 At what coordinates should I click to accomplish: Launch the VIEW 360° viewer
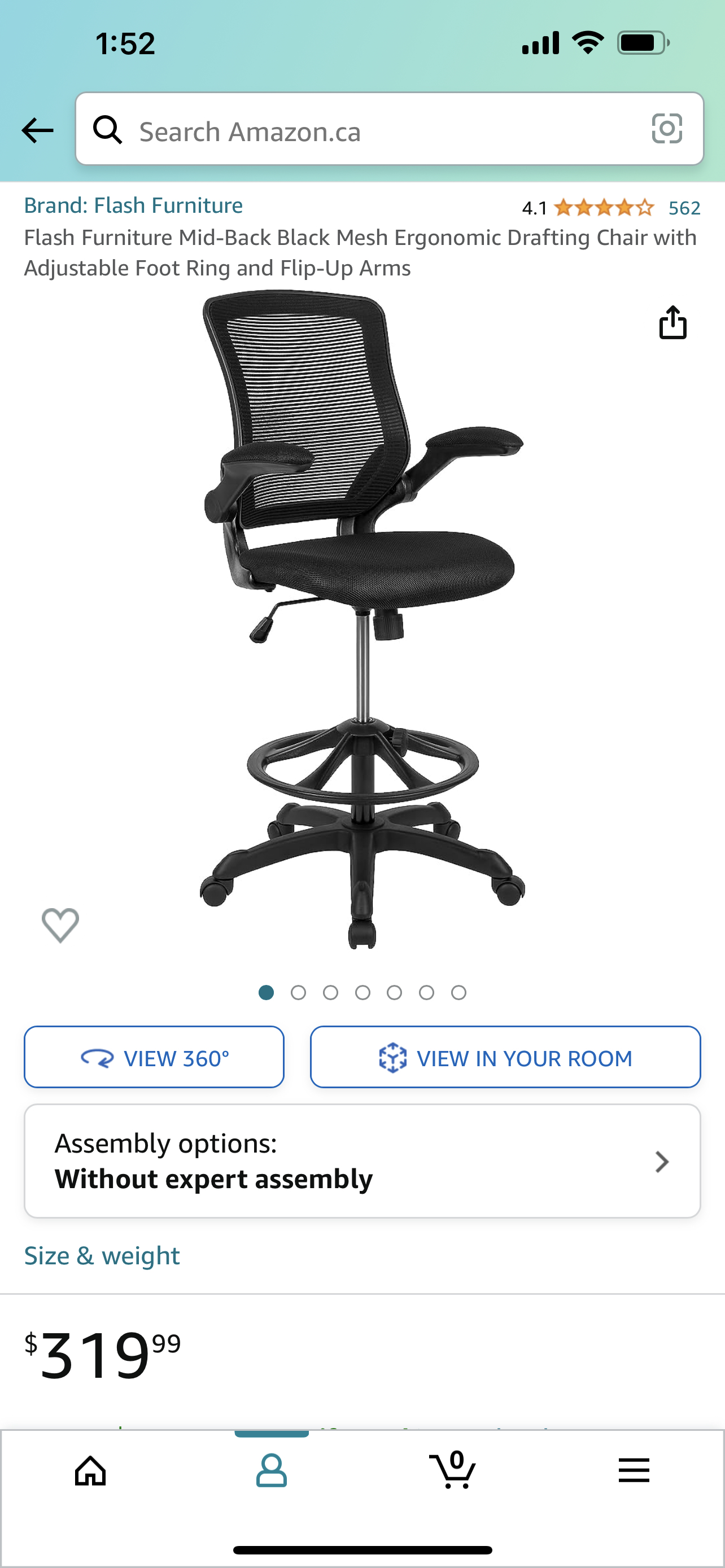point(154,1057)
